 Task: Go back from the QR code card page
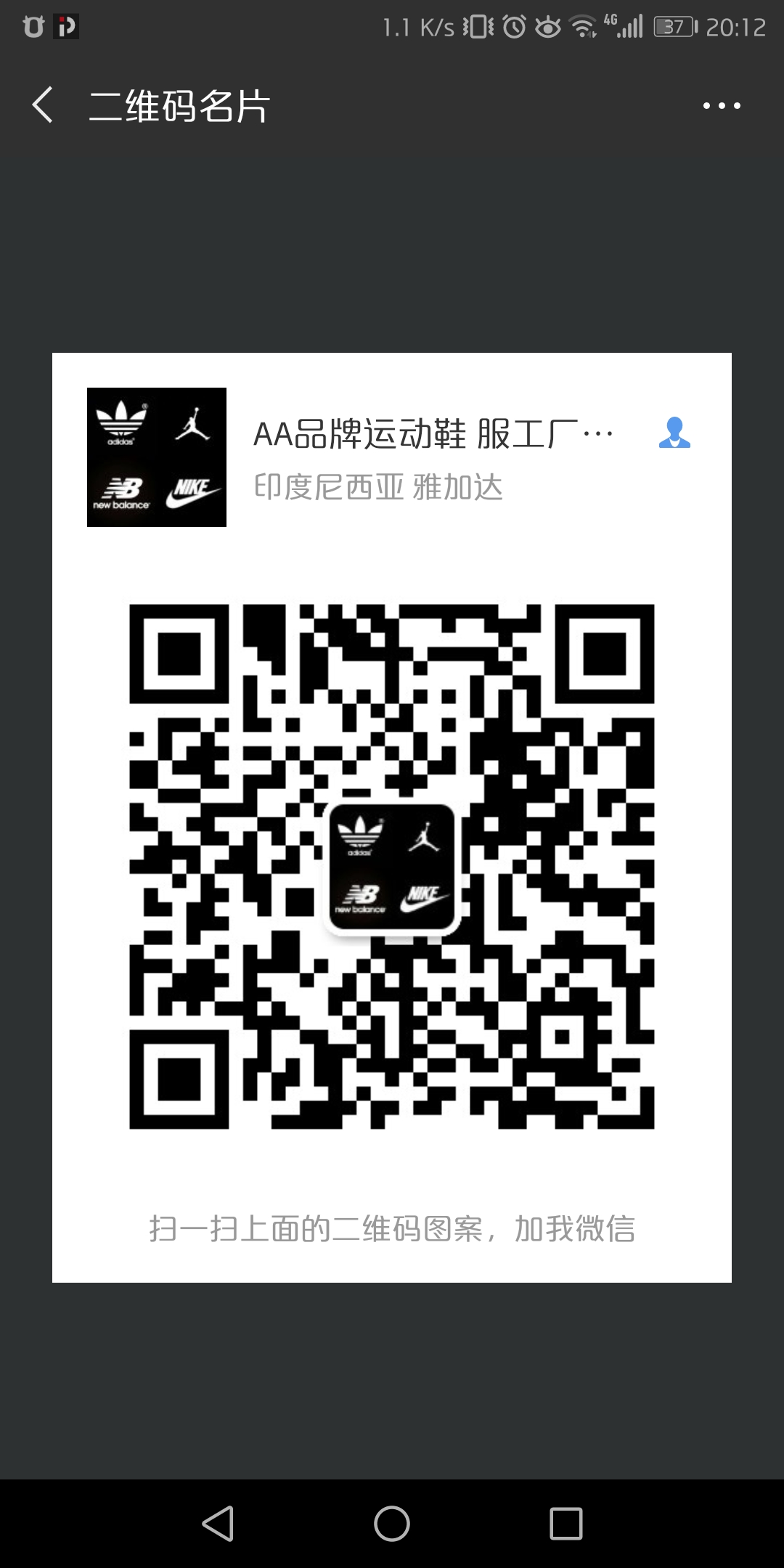click(44, 105)
